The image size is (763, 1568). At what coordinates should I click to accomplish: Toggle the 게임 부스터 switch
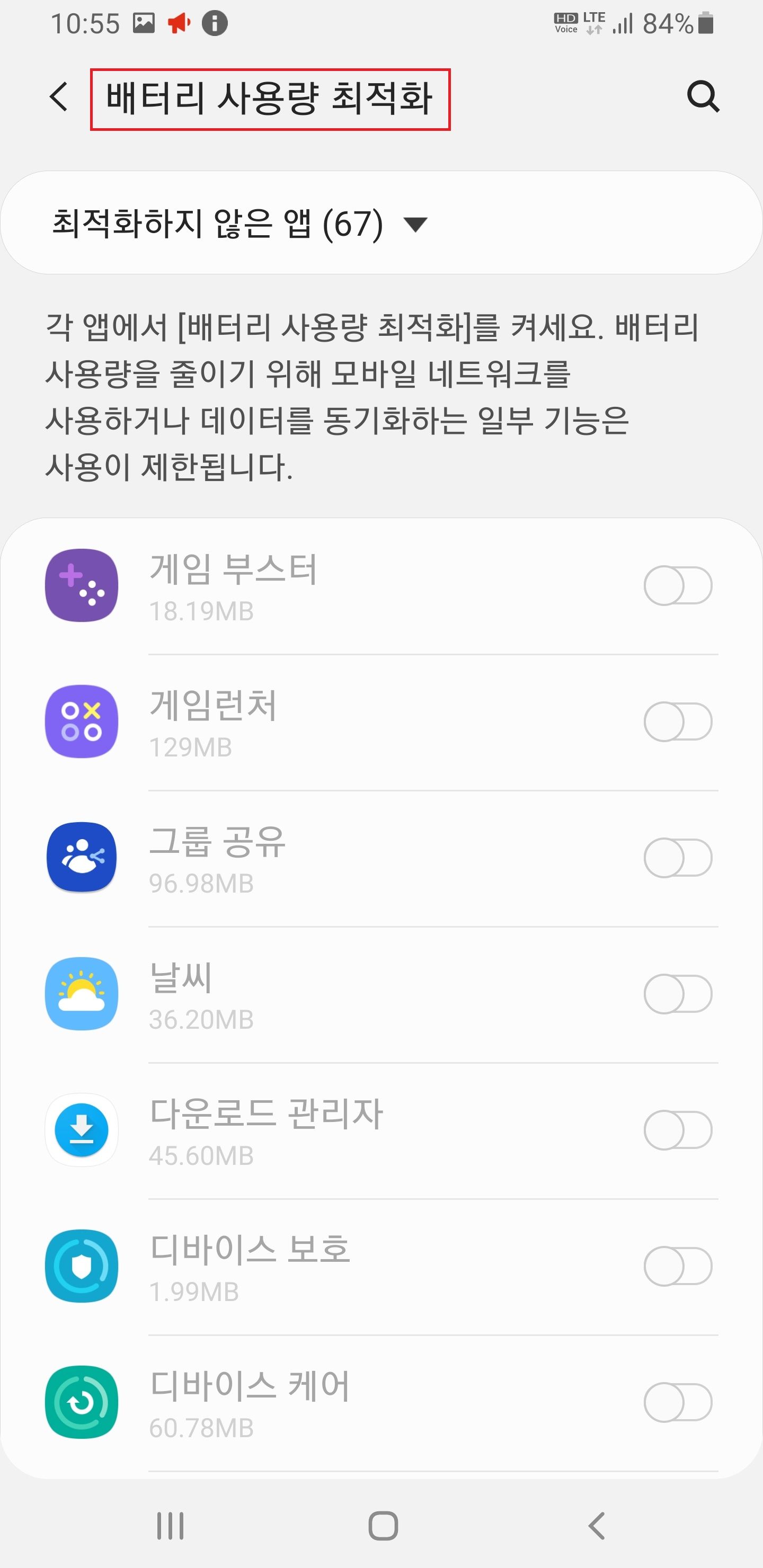coord(678,585)
